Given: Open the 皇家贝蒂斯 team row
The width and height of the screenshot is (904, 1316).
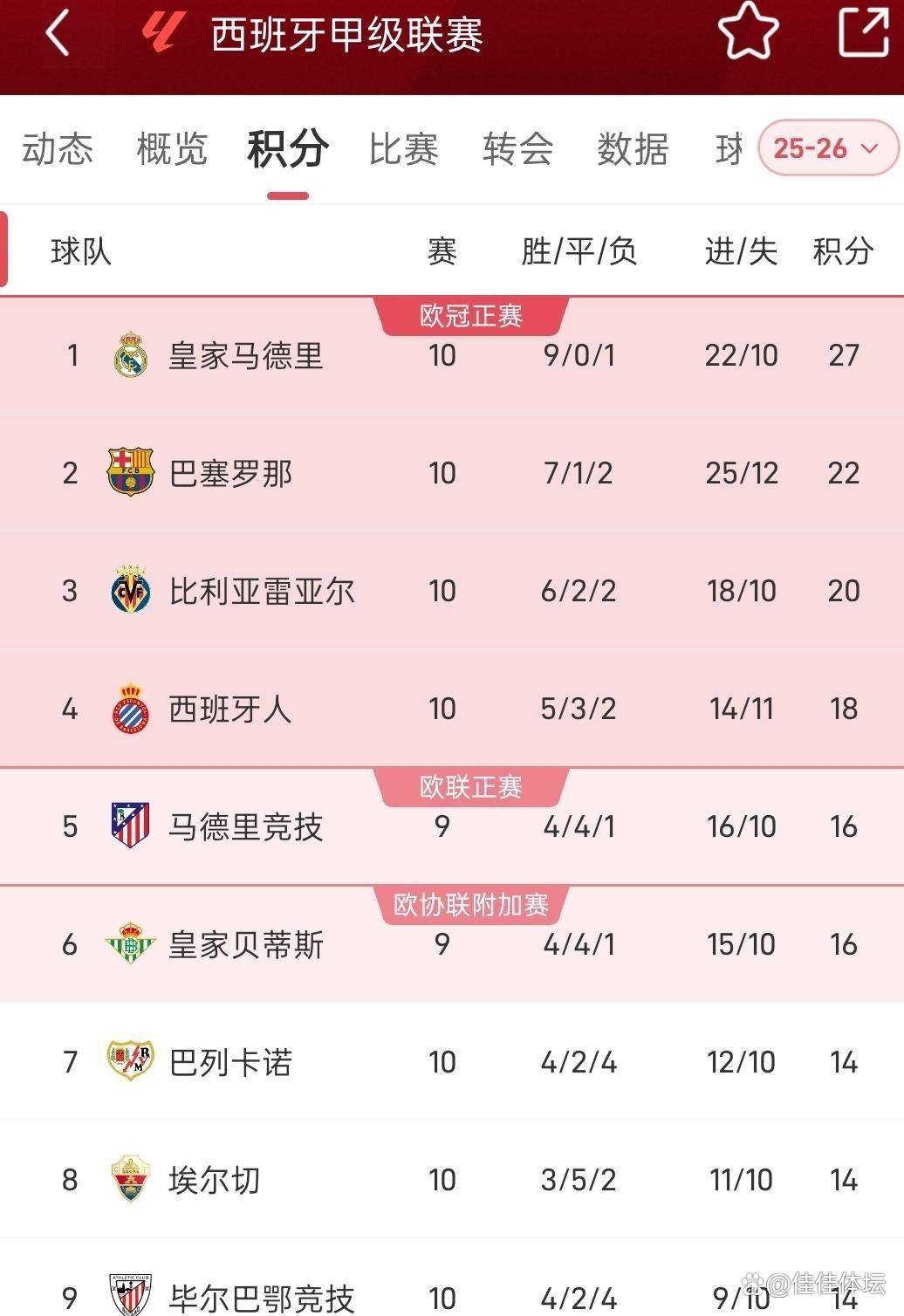Looking at the screenshot, I should coord(246,944).
